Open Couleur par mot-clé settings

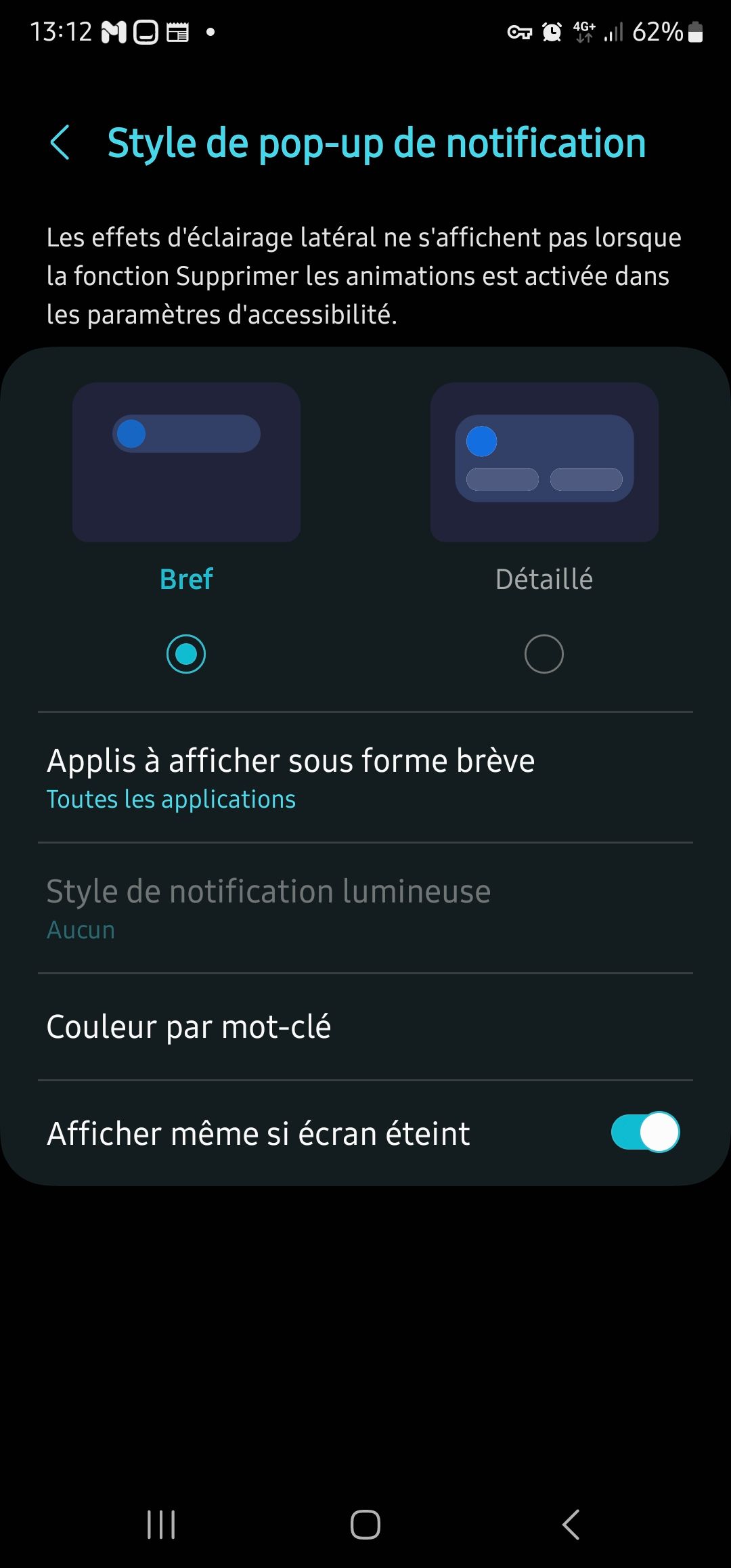pyautogui.click(x=189, y=1026)
